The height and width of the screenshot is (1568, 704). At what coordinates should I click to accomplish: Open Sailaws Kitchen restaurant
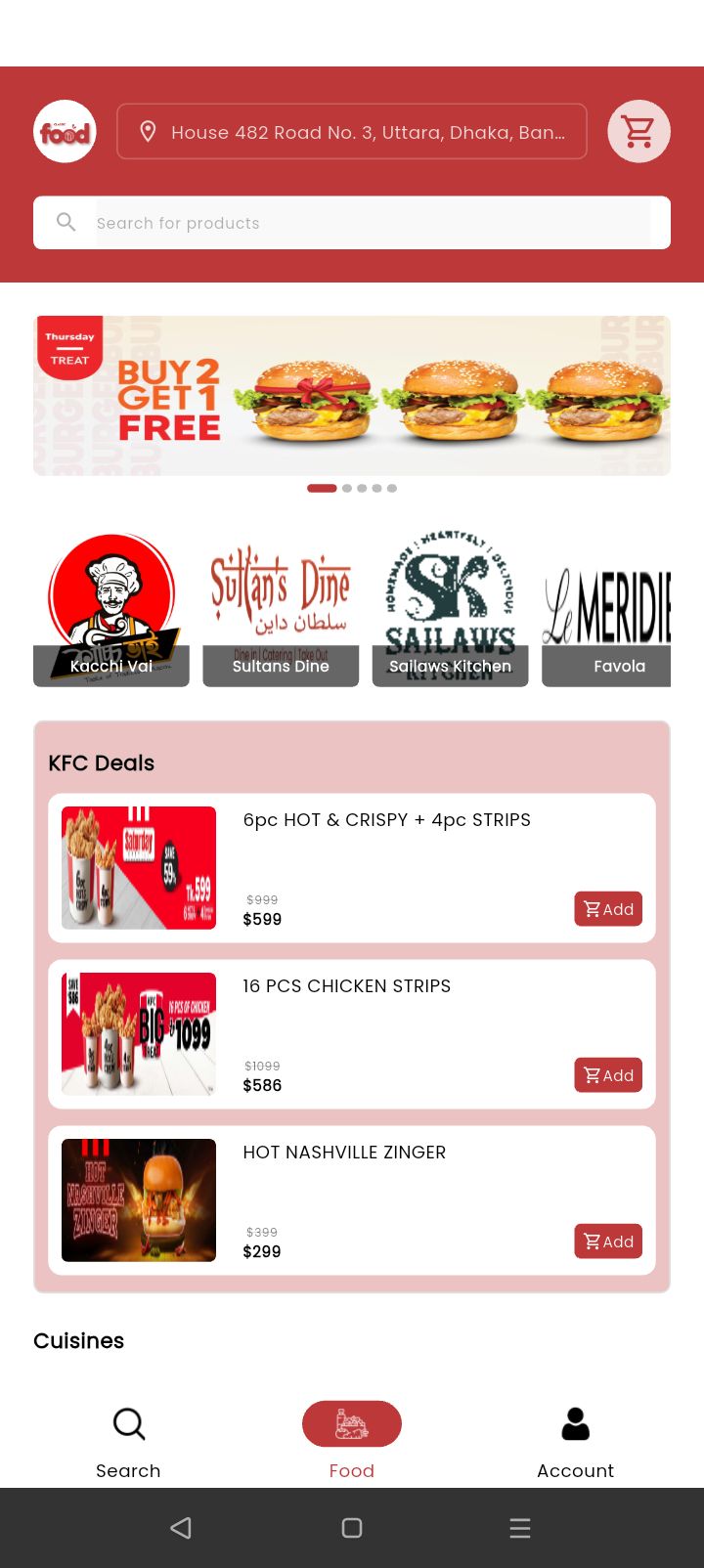click(x=450, y=608)
